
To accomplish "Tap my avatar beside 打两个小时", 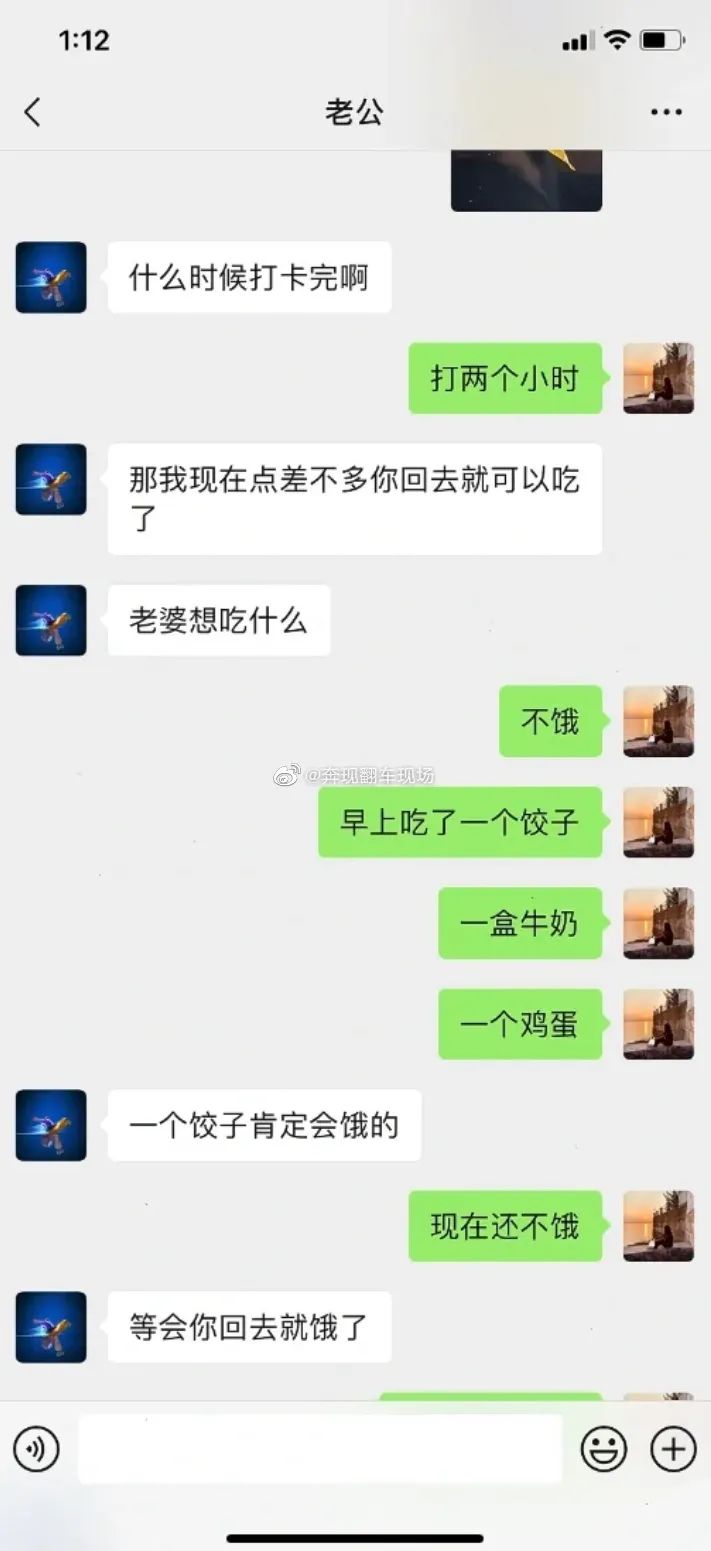I will [658, 378].
